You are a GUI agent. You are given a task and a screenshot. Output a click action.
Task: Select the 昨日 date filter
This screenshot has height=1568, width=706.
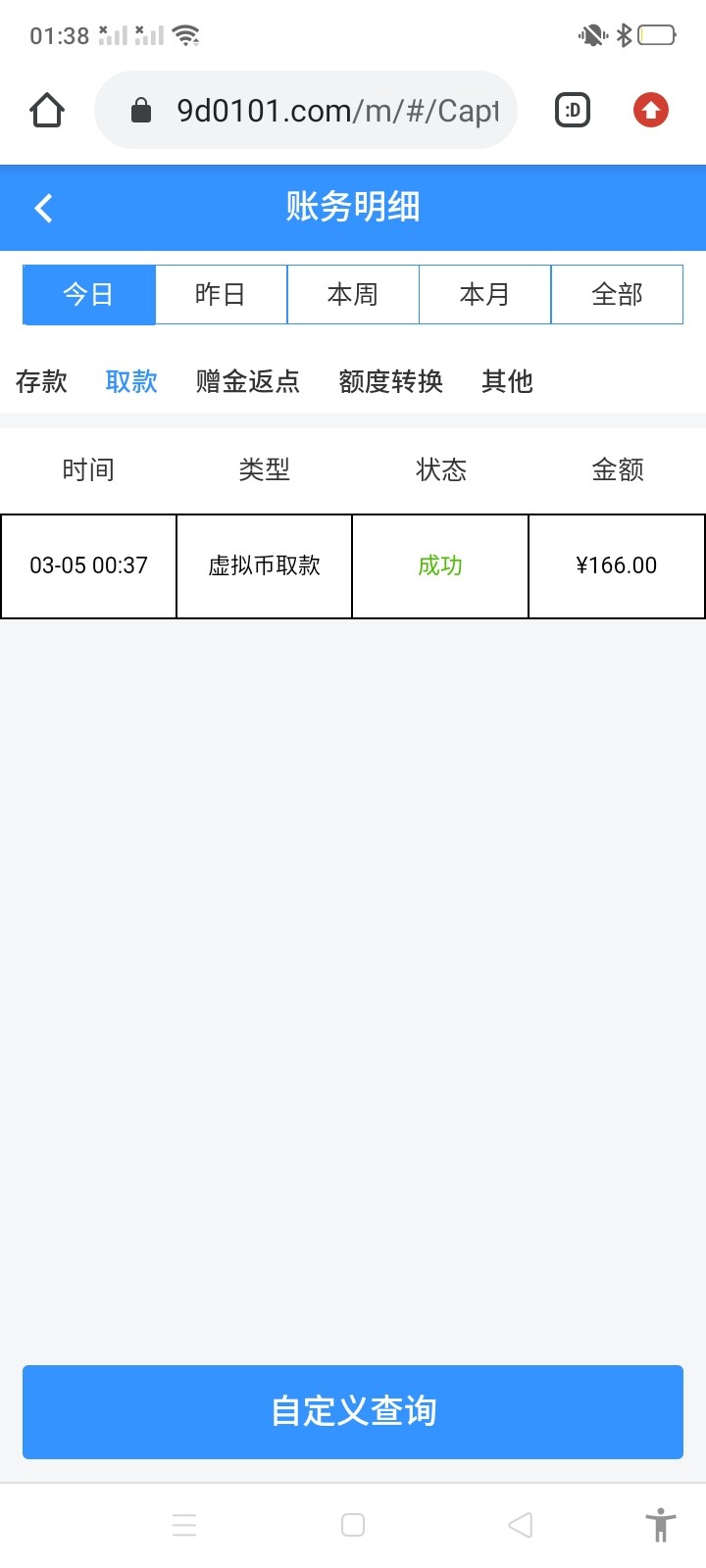pos(221,294)
